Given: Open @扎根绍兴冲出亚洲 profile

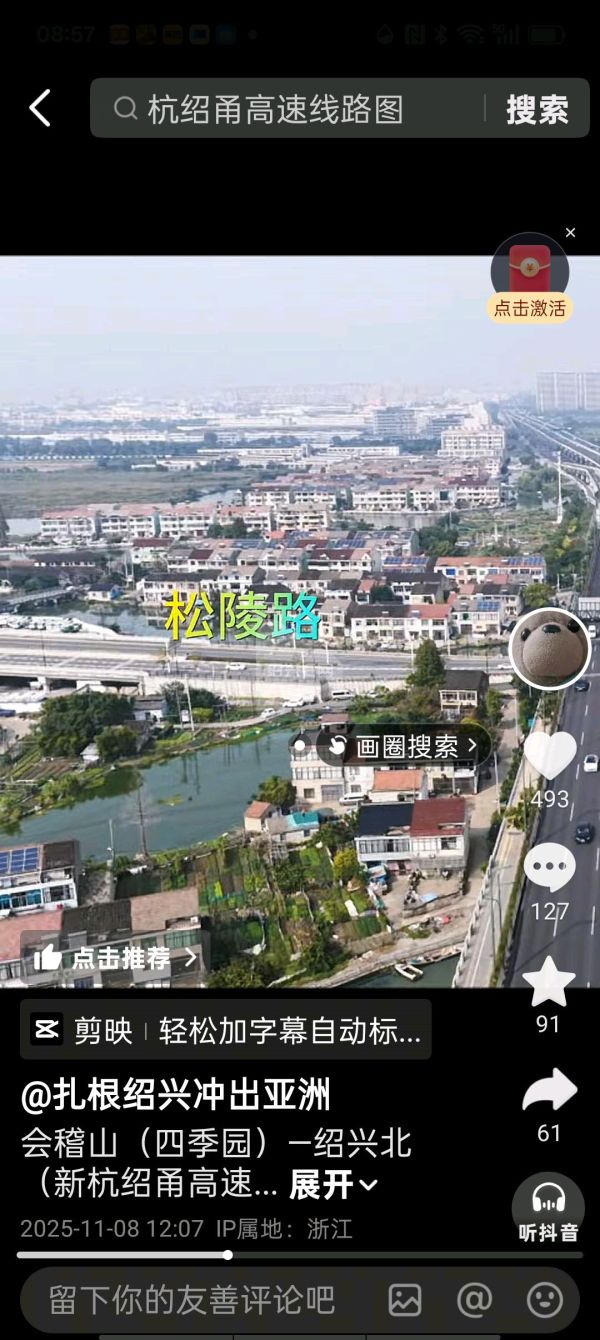Looking at the screenshot, I should click(175, 1096).
